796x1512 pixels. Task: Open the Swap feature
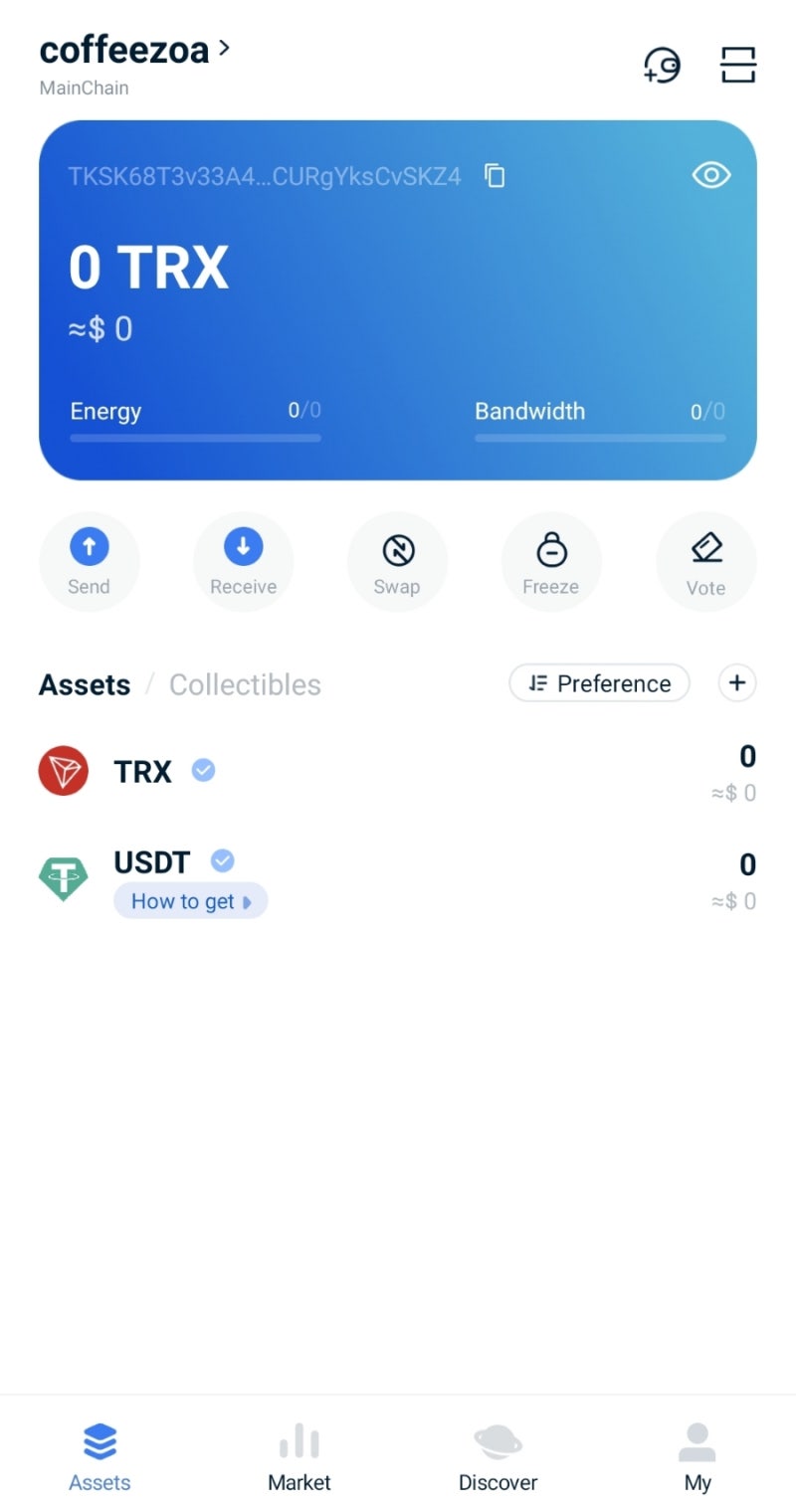pyautogui.click(x=398, y=546)
